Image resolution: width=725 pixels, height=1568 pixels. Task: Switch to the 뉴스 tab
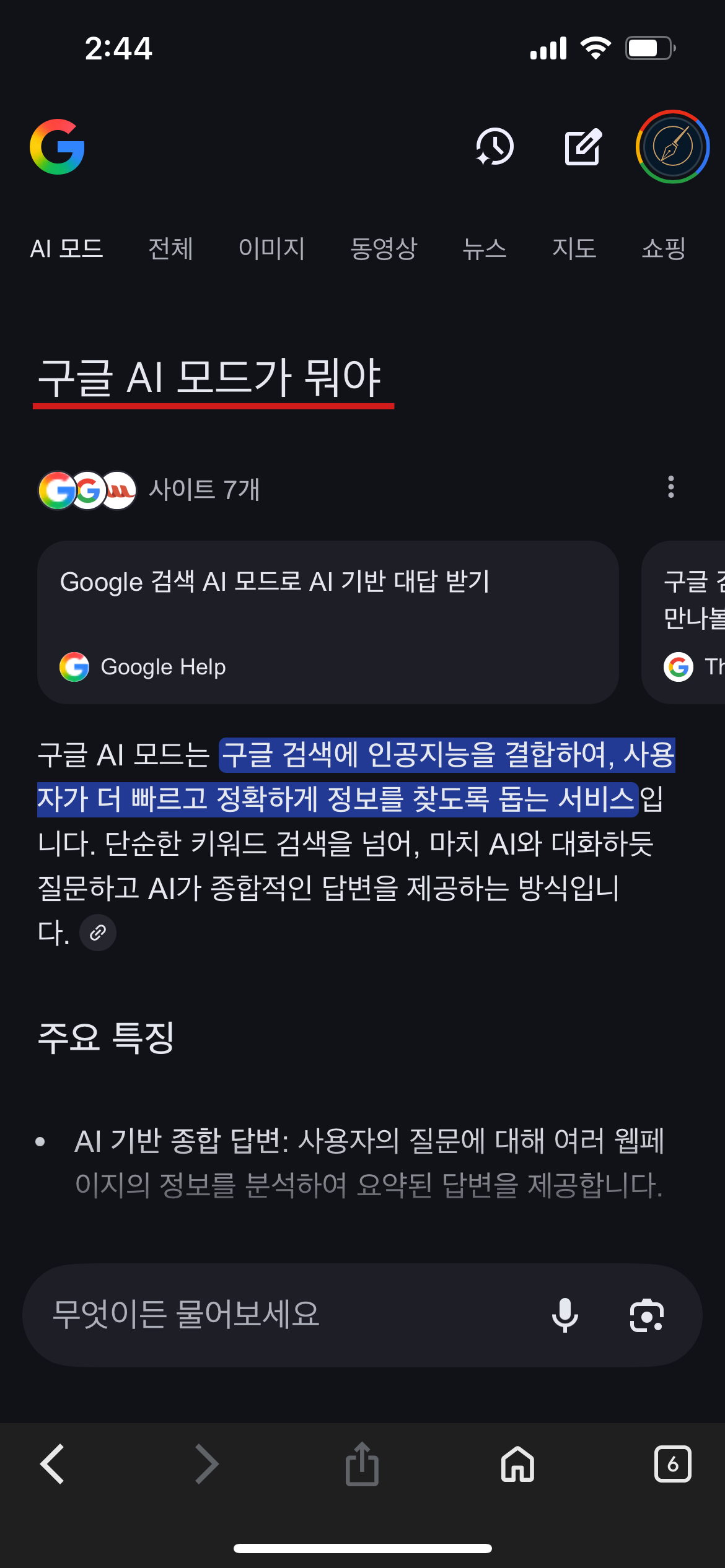pyautogui.click(x=485, y=249)
